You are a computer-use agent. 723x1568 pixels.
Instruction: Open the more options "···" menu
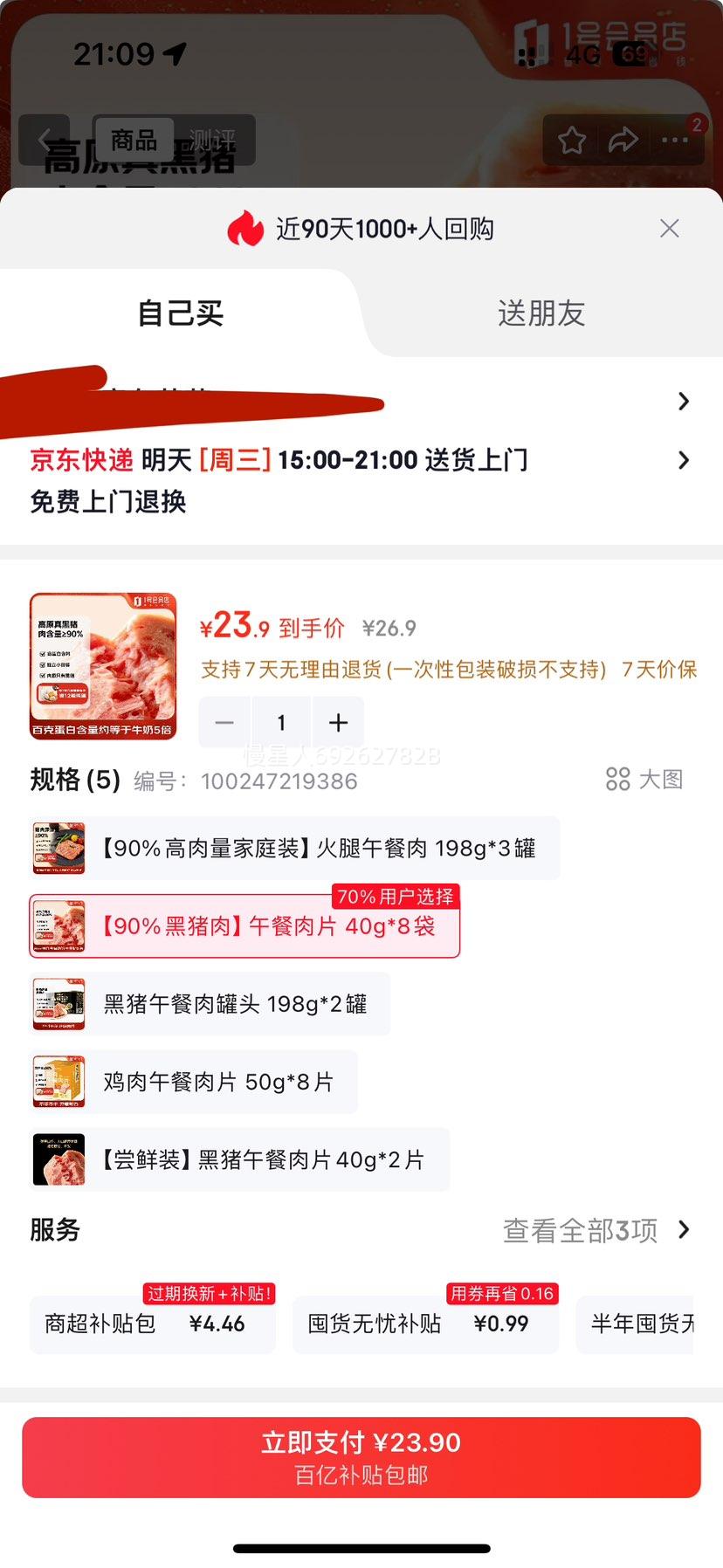673,140
